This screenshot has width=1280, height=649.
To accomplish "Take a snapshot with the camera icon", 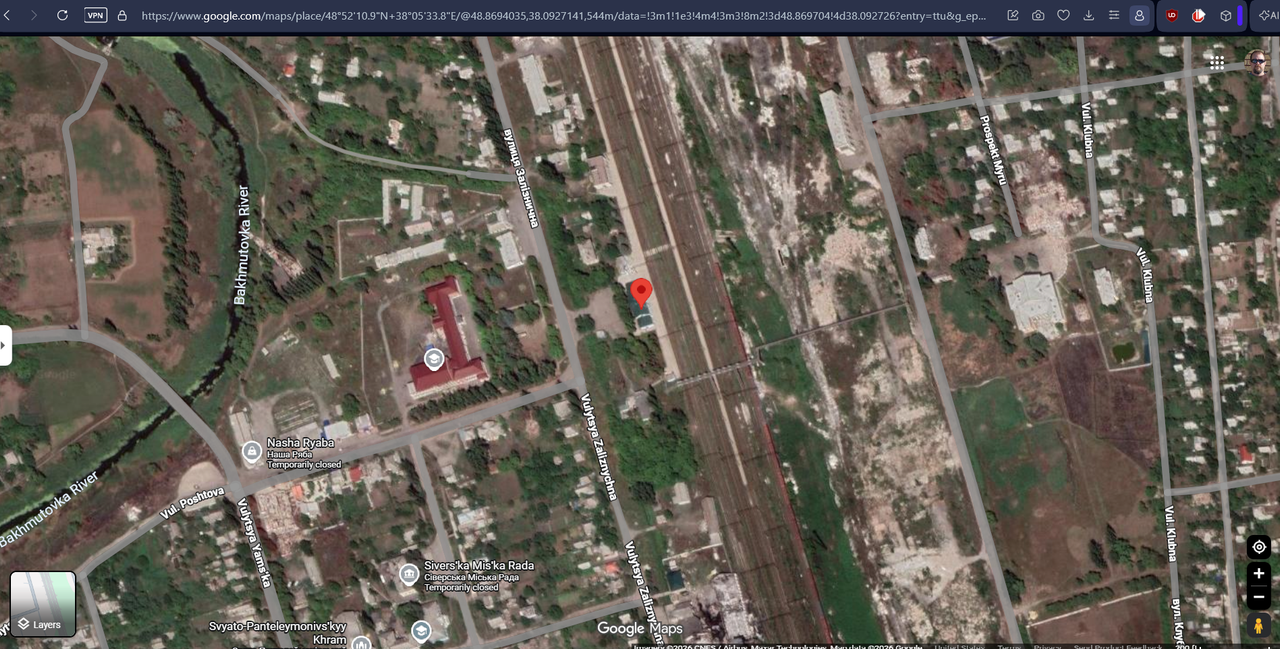I will tap(1038, 16).
